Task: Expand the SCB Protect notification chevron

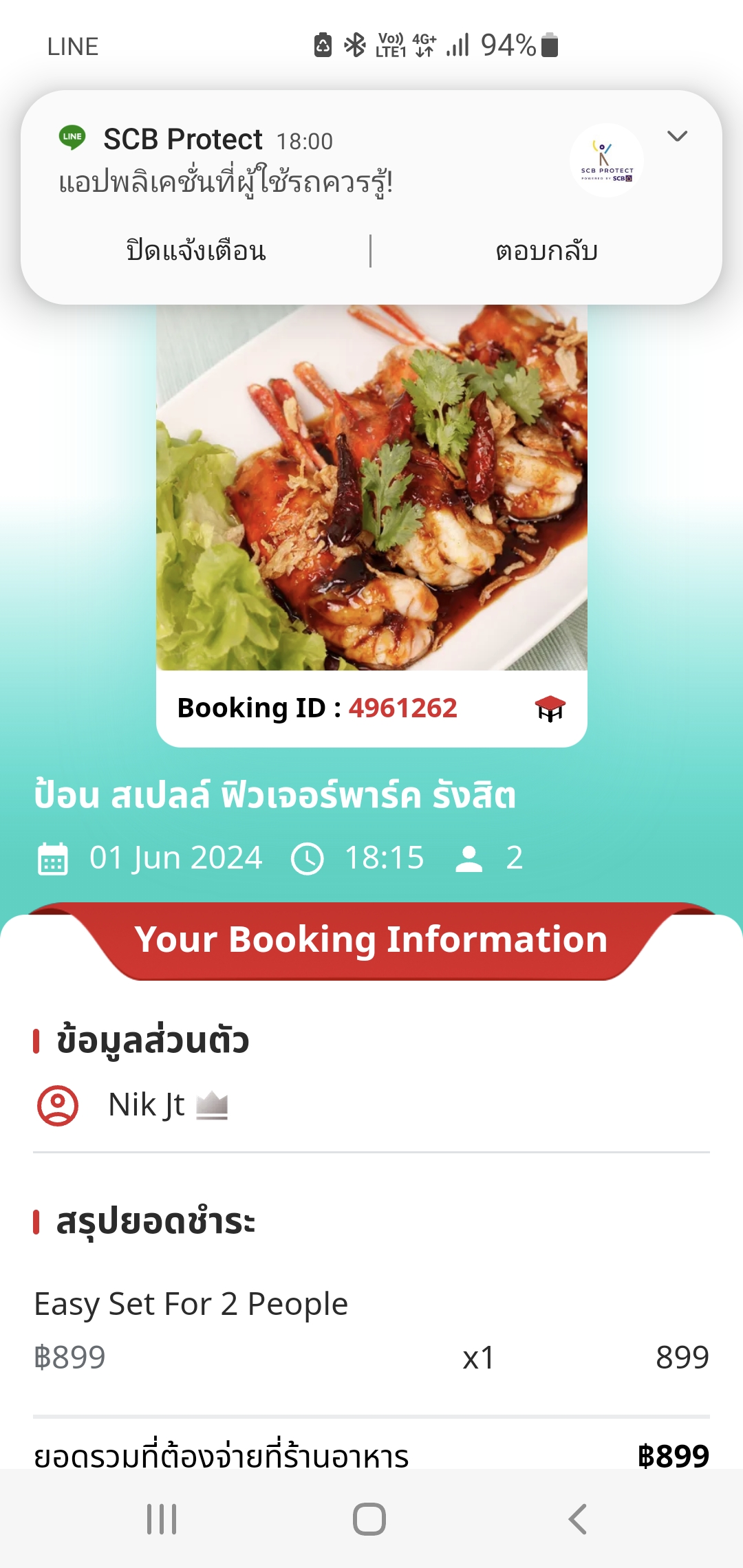Action: click(x=678, y=136)
